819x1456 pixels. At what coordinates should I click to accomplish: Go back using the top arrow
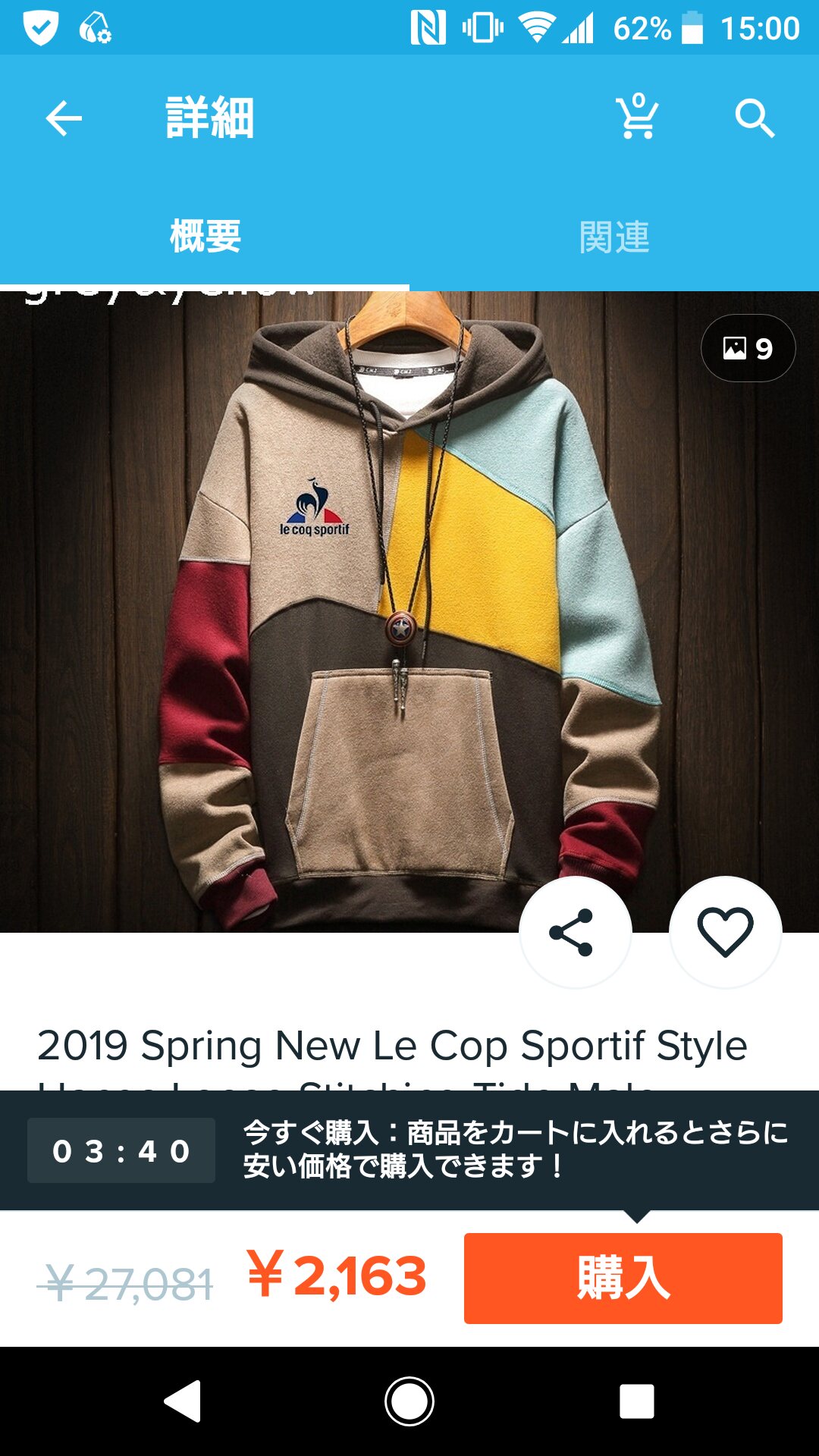64,118
